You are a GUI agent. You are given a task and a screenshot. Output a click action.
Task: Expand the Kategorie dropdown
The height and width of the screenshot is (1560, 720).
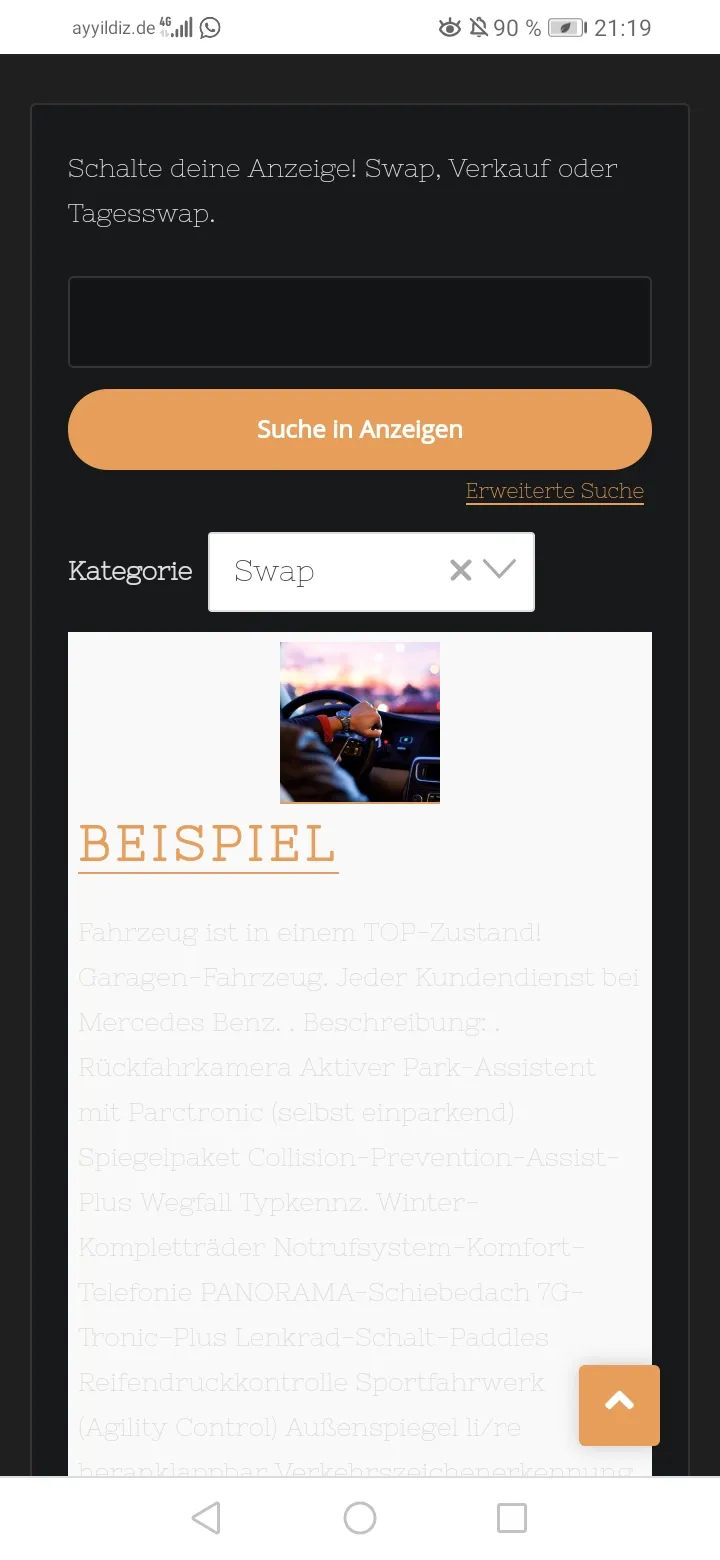pyautogui.click(x=499, y=570)
